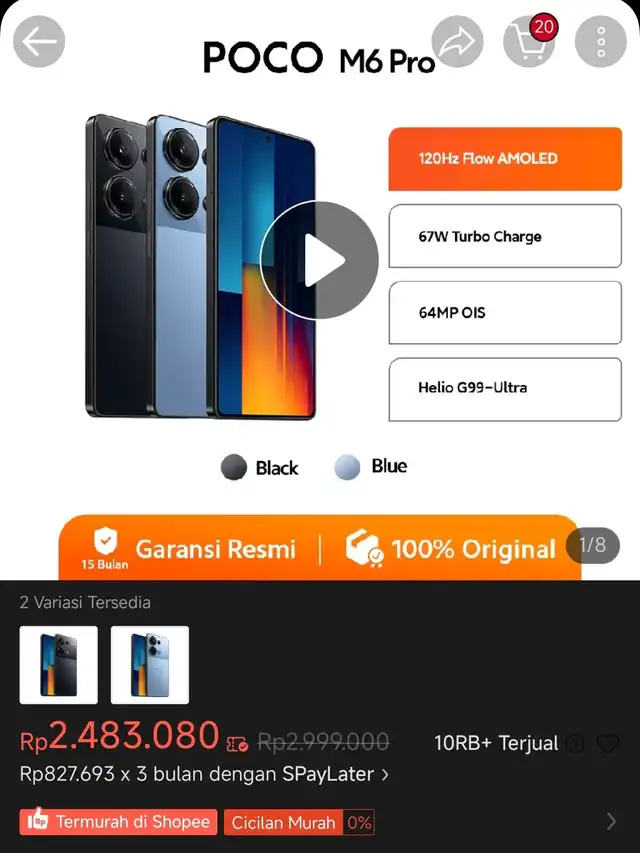Image resolution: width=640 pixels, height=853 pixels.
Task: Expand the Termurah di Shopee promo row
Action: [320, 821]
